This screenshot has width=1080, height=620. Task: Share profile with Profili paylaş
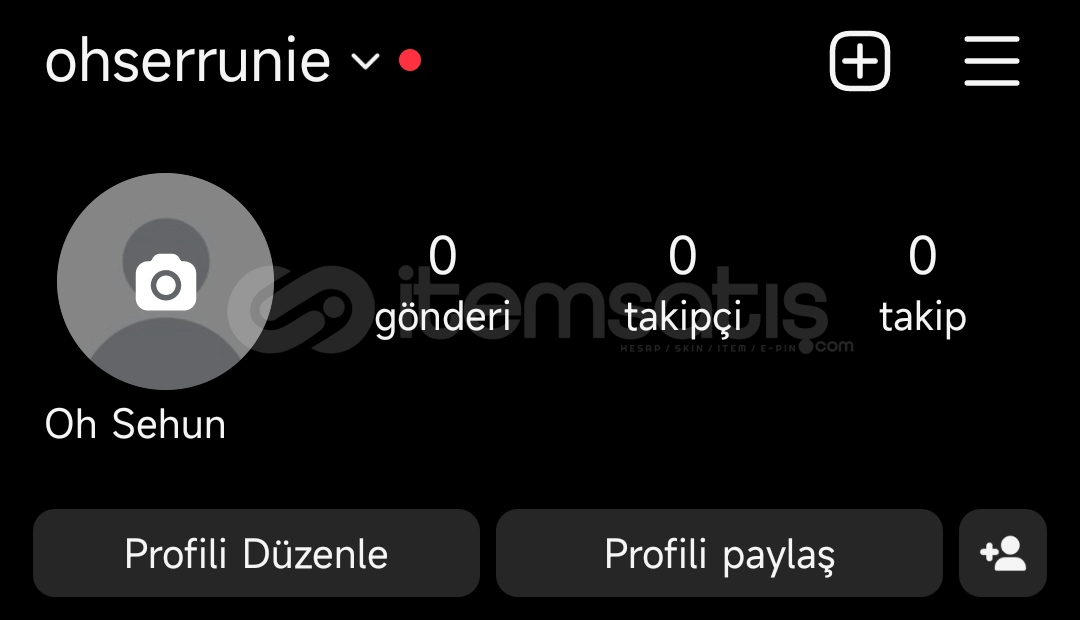719,553
